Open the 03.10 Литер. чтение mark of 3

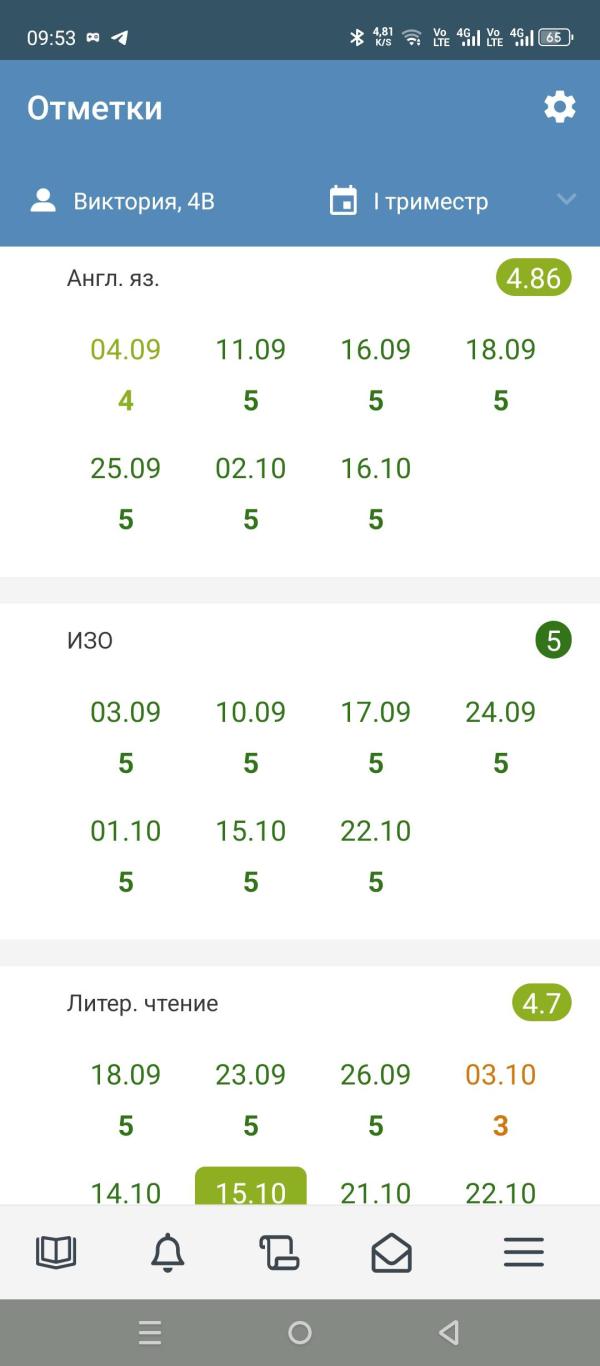tap(501, 1101)
